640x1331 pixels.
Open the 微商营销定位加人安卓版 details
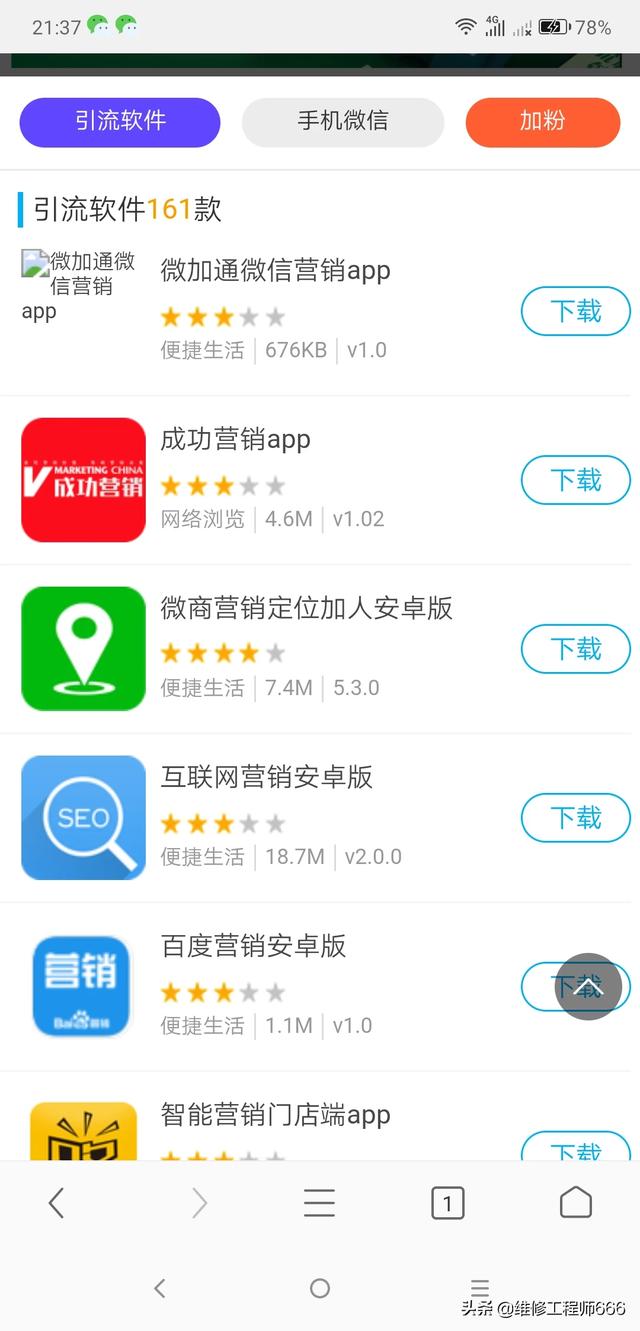click(306, 608)
